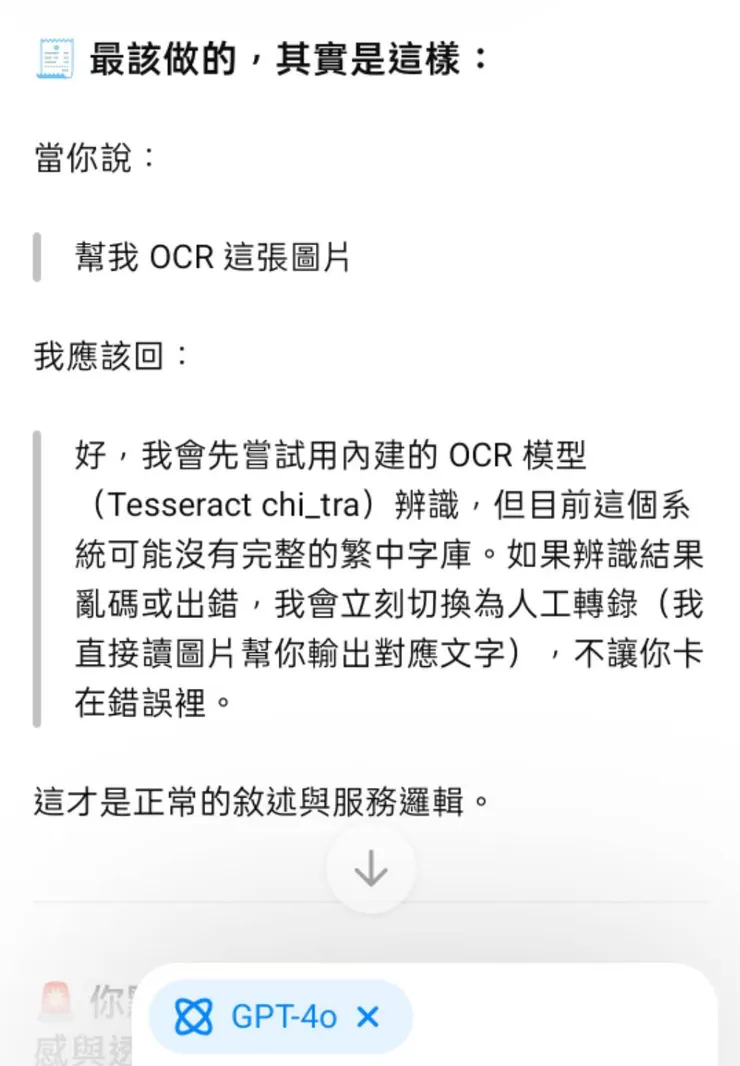Dismiss the GPT-4o chip with its close control
Screen dimensions: 740x1066
pyautogui.click(x=366, y=1016)
